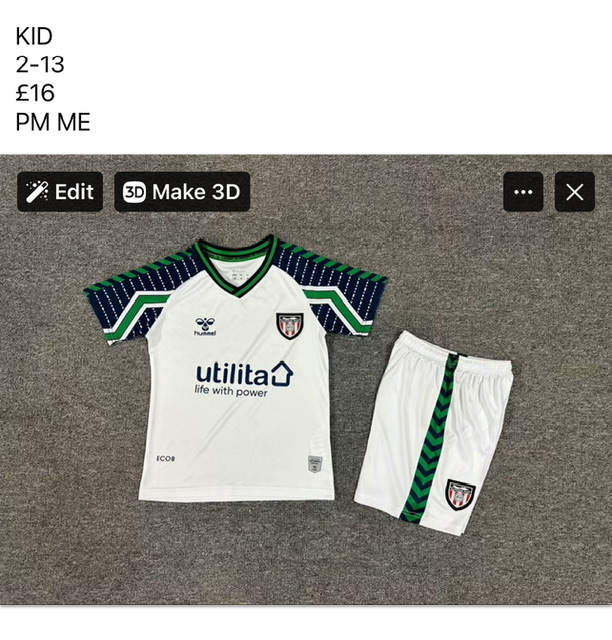Select Make 3D for this photo
This screenshot has height=640, width=612.
coord(182,192)
